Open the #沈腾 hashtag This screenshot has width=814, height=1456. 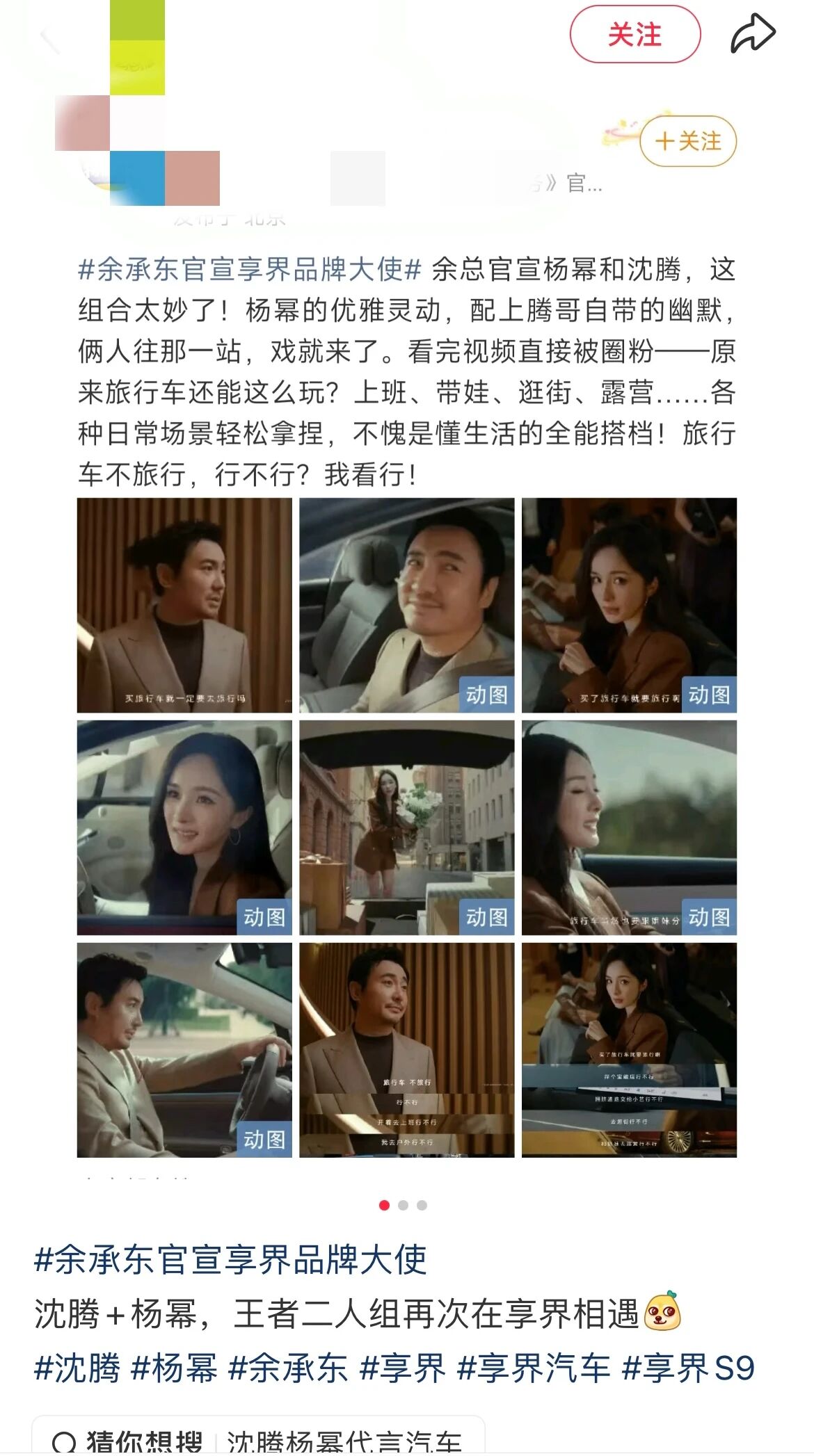(77, 1368)
